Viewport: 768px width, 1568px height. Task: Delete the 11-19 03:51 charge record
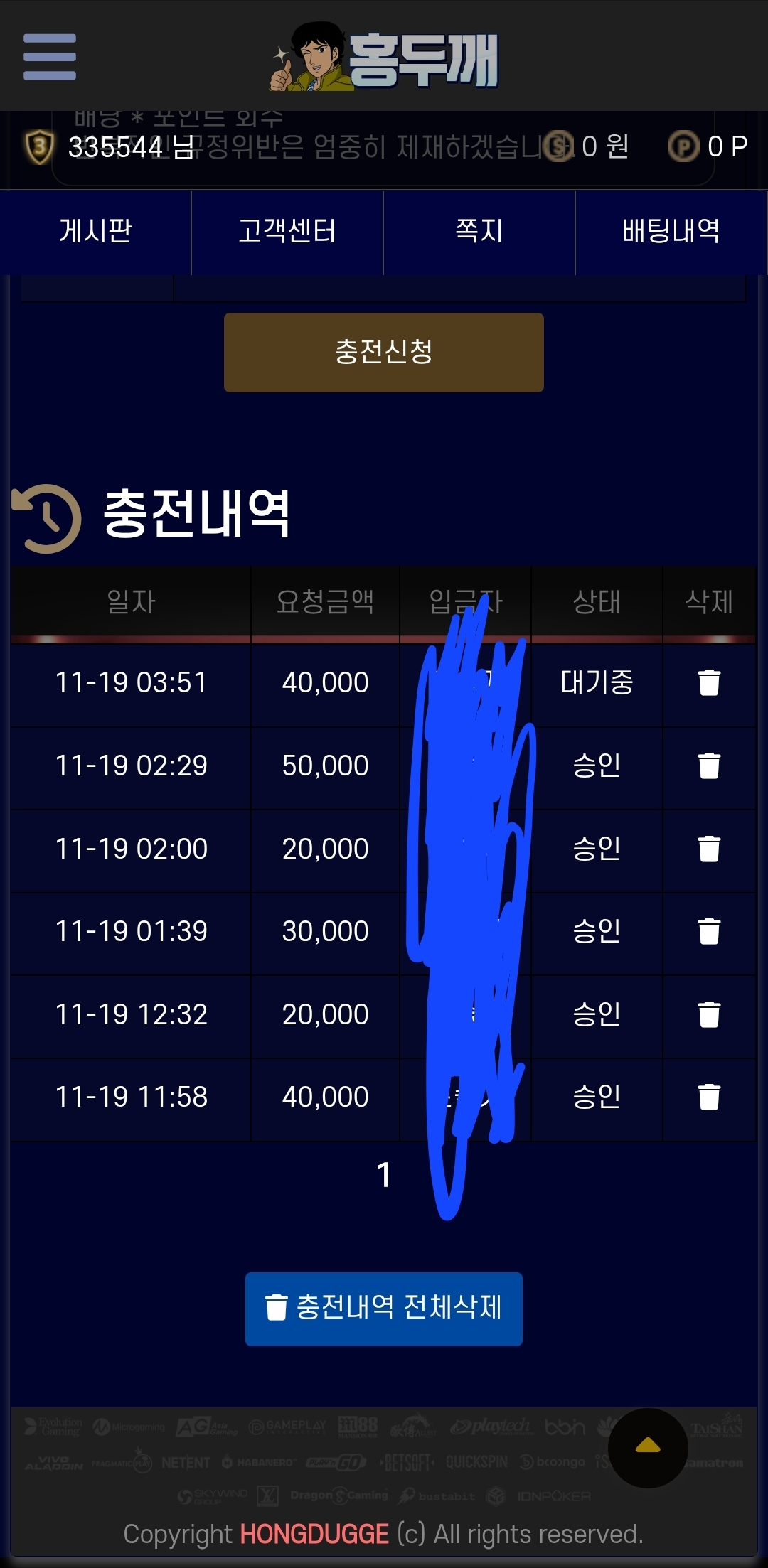point(709,683)
